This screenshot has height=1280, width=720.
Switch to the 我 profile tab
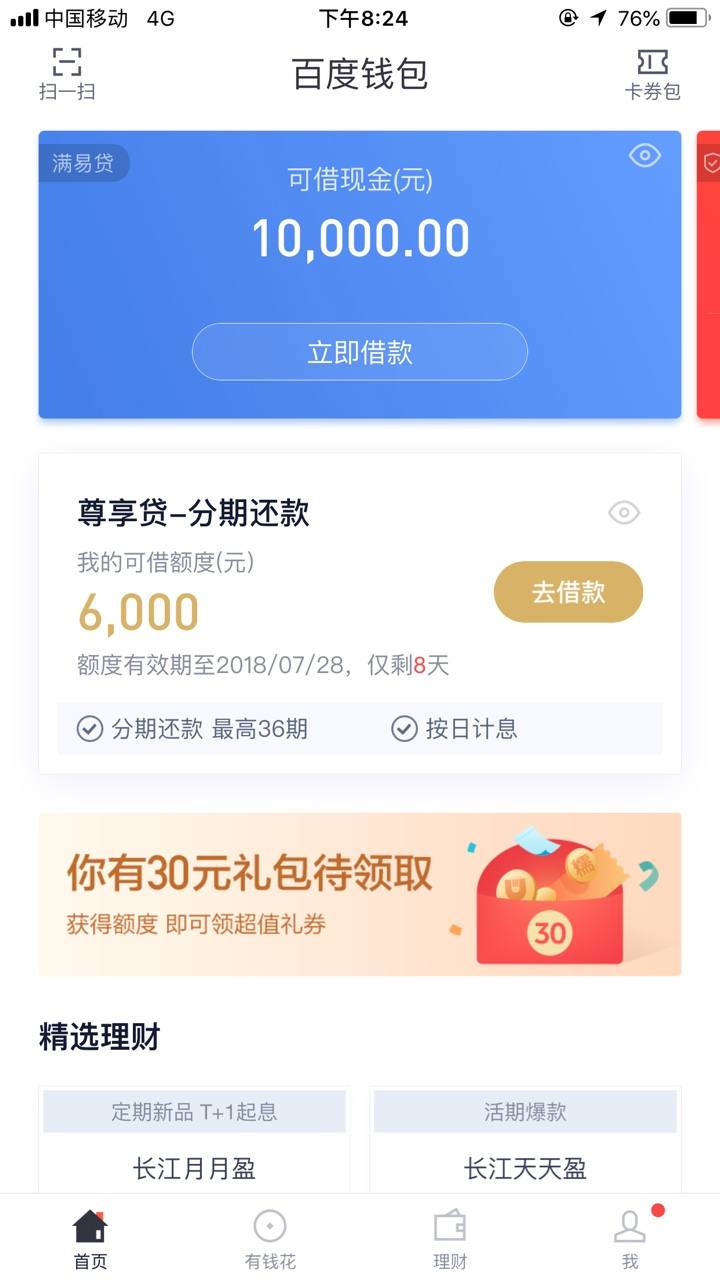630,1239
